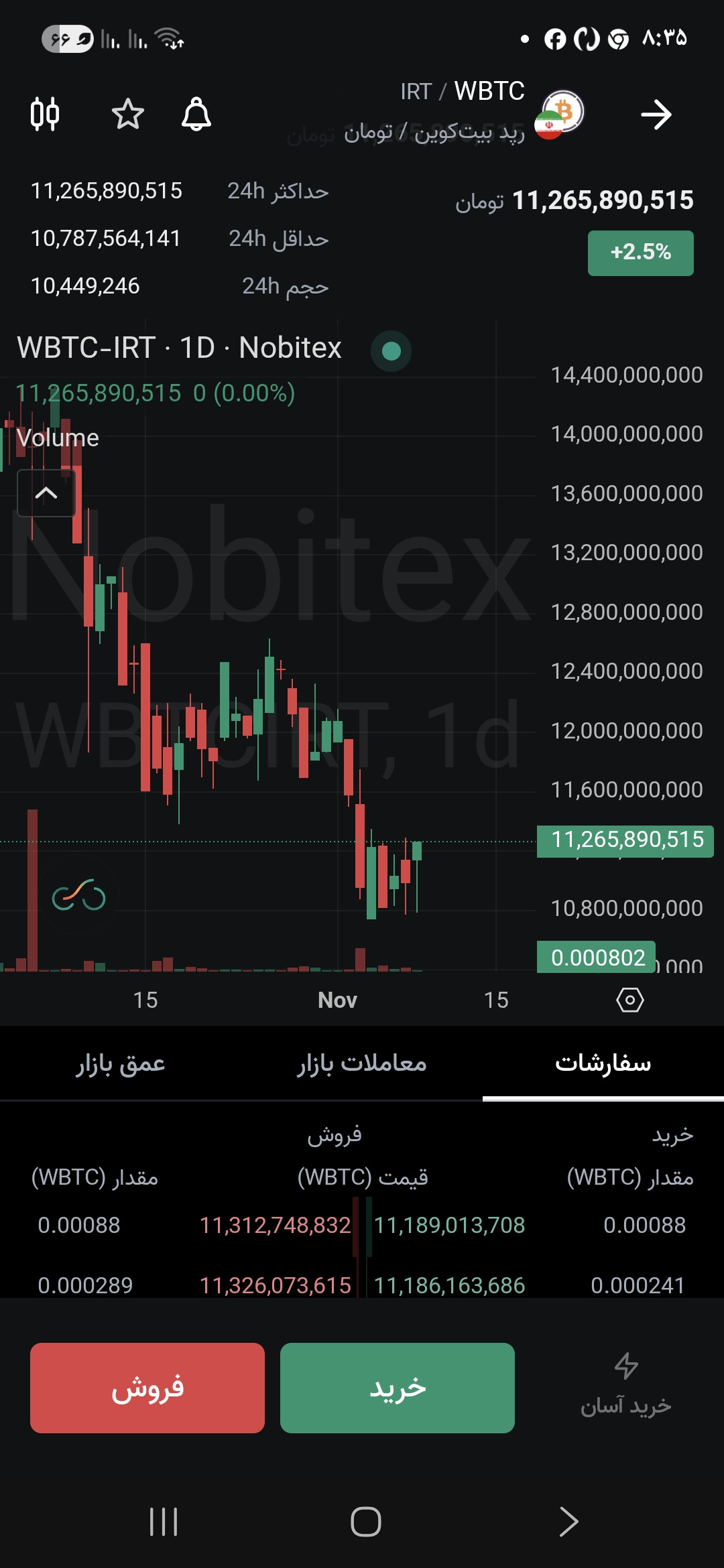Go to the system home screen
This screenshot has height=1568, width=724.
point(366,1521)
